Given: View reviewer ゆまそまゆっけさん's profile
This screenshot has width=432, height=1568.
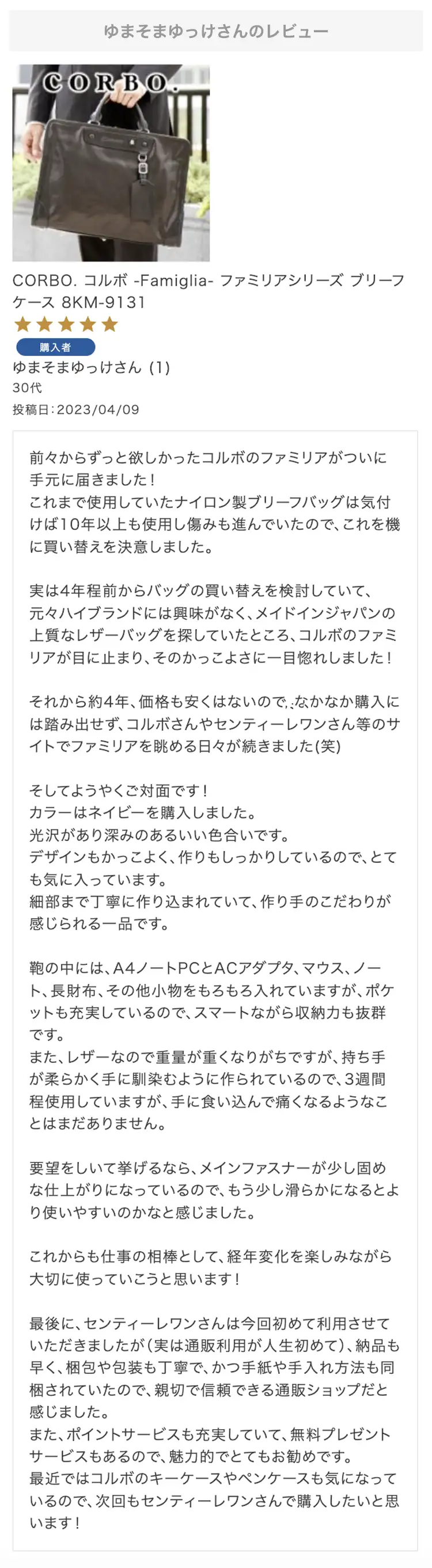Looking at the screenshot, I should click(x=77, y=368).
